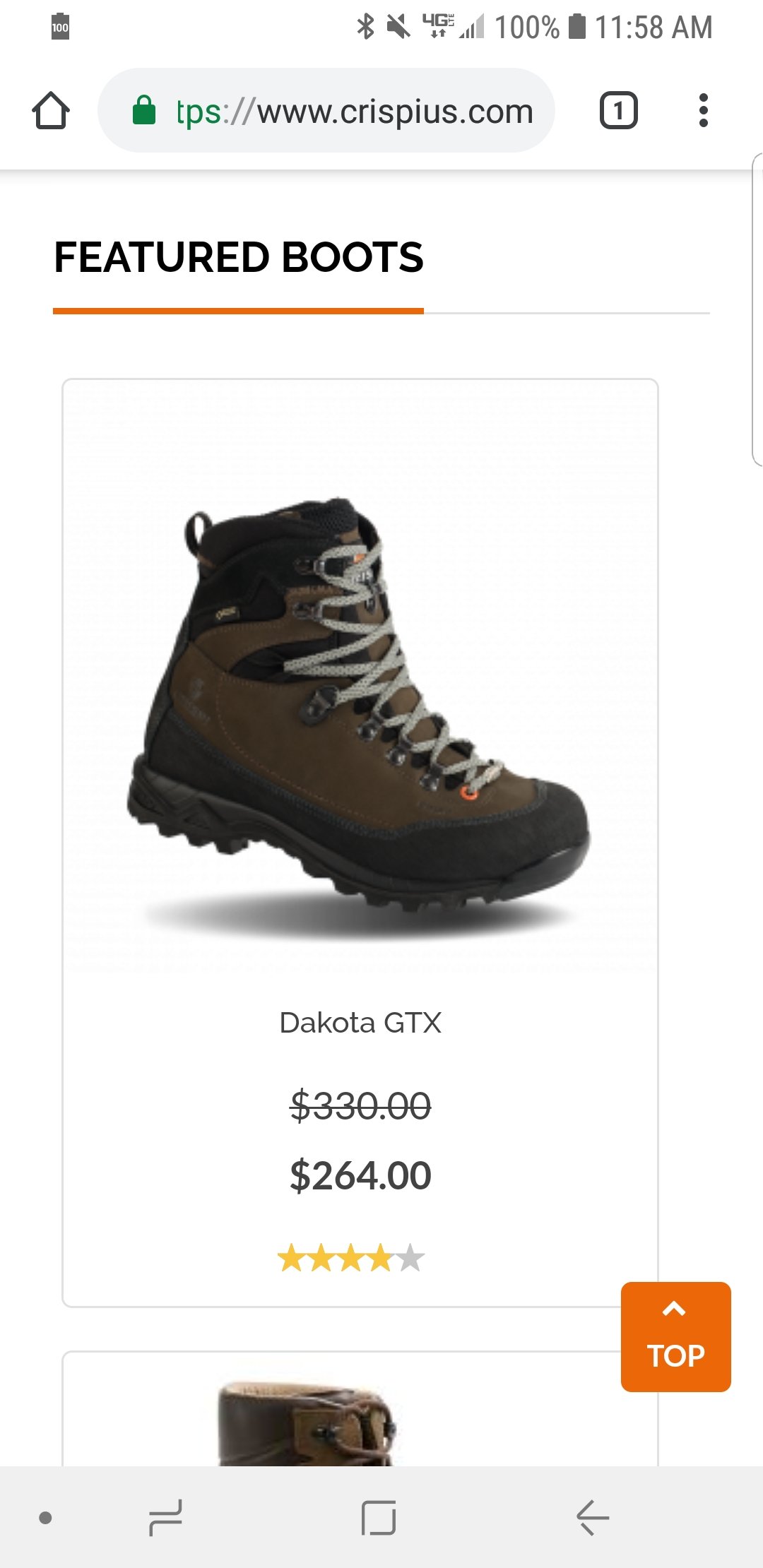
Task: Tap the crispius.com address bar
Action: point(326,111)
